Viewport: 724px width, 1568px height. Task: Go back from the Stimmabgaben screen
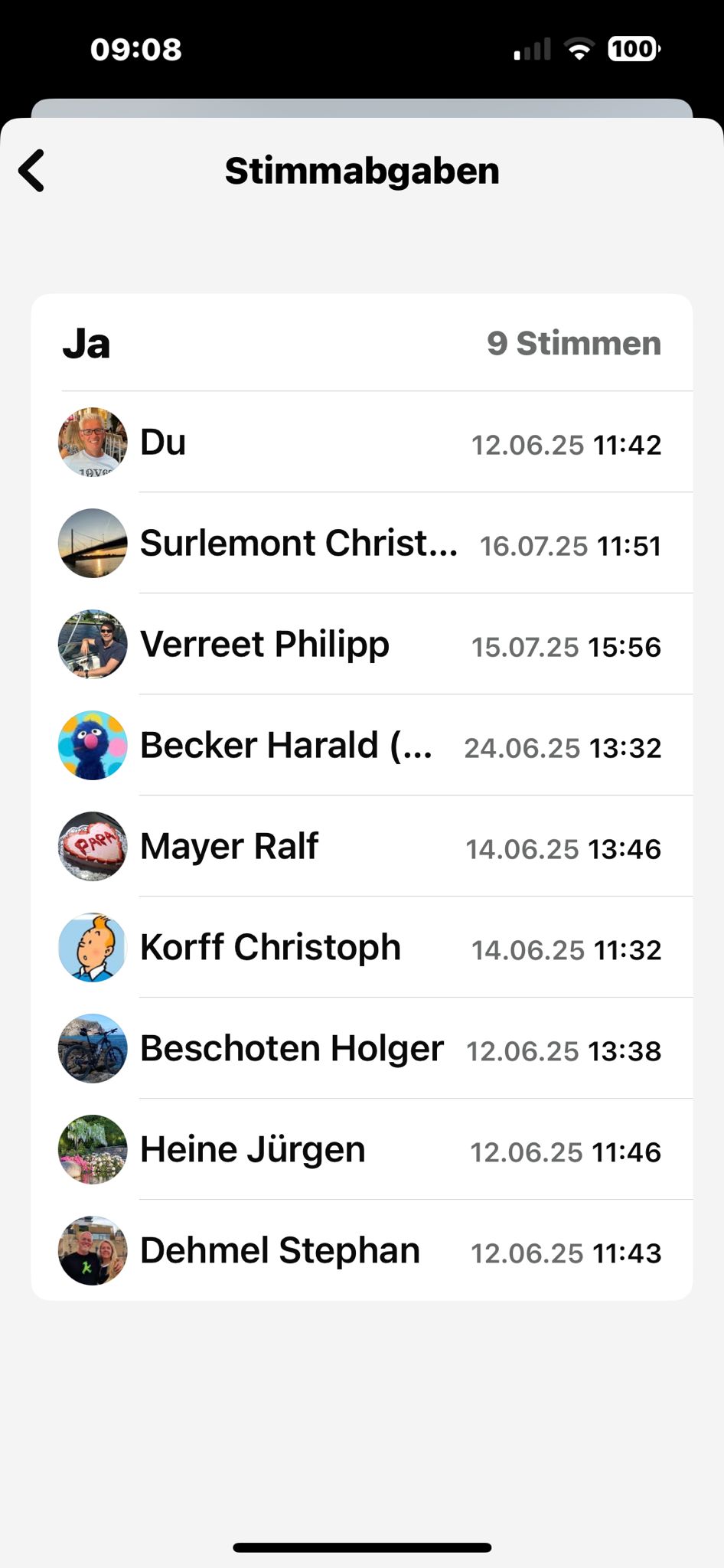pos(32,171)
